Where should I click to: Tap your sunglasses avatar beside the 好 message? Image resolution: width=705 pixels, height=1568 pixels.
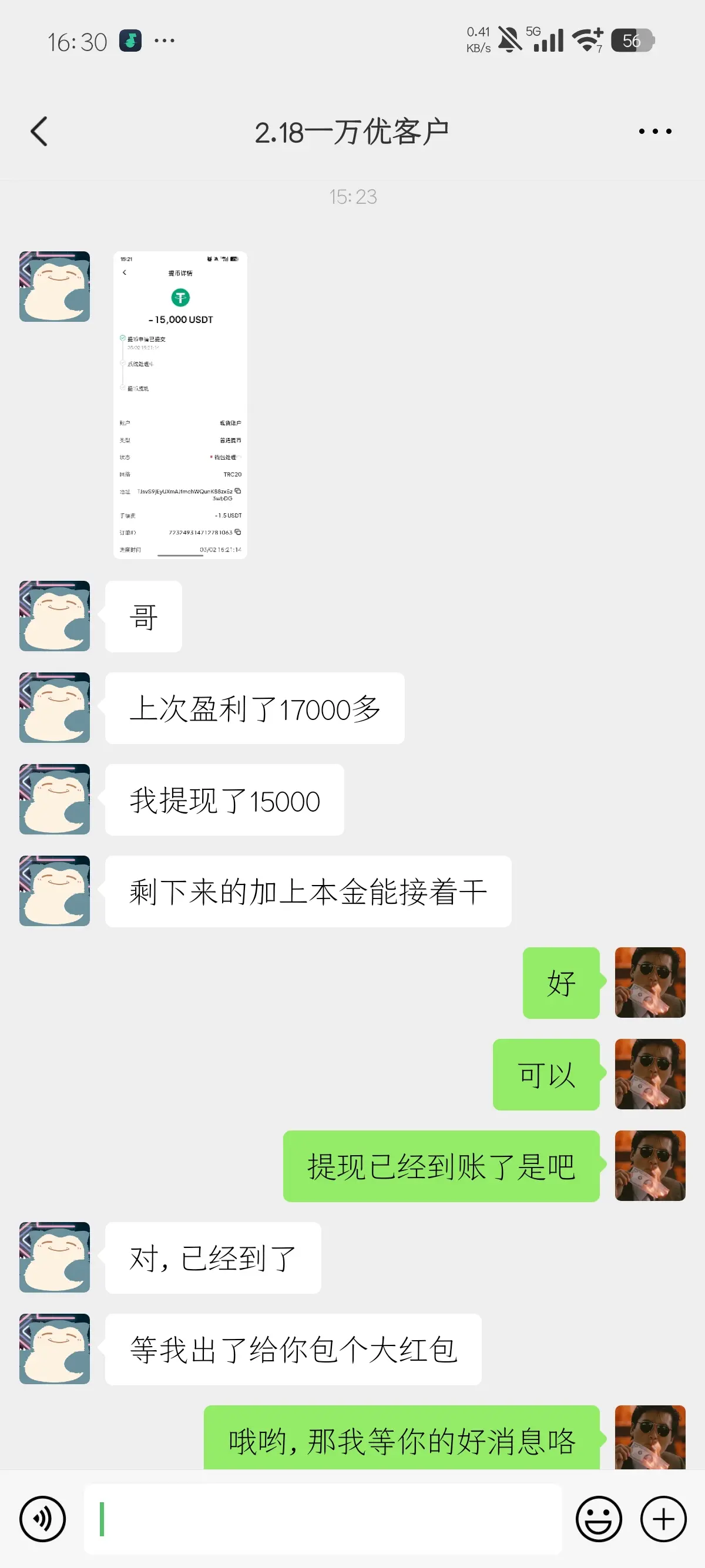tap(650, 984)
